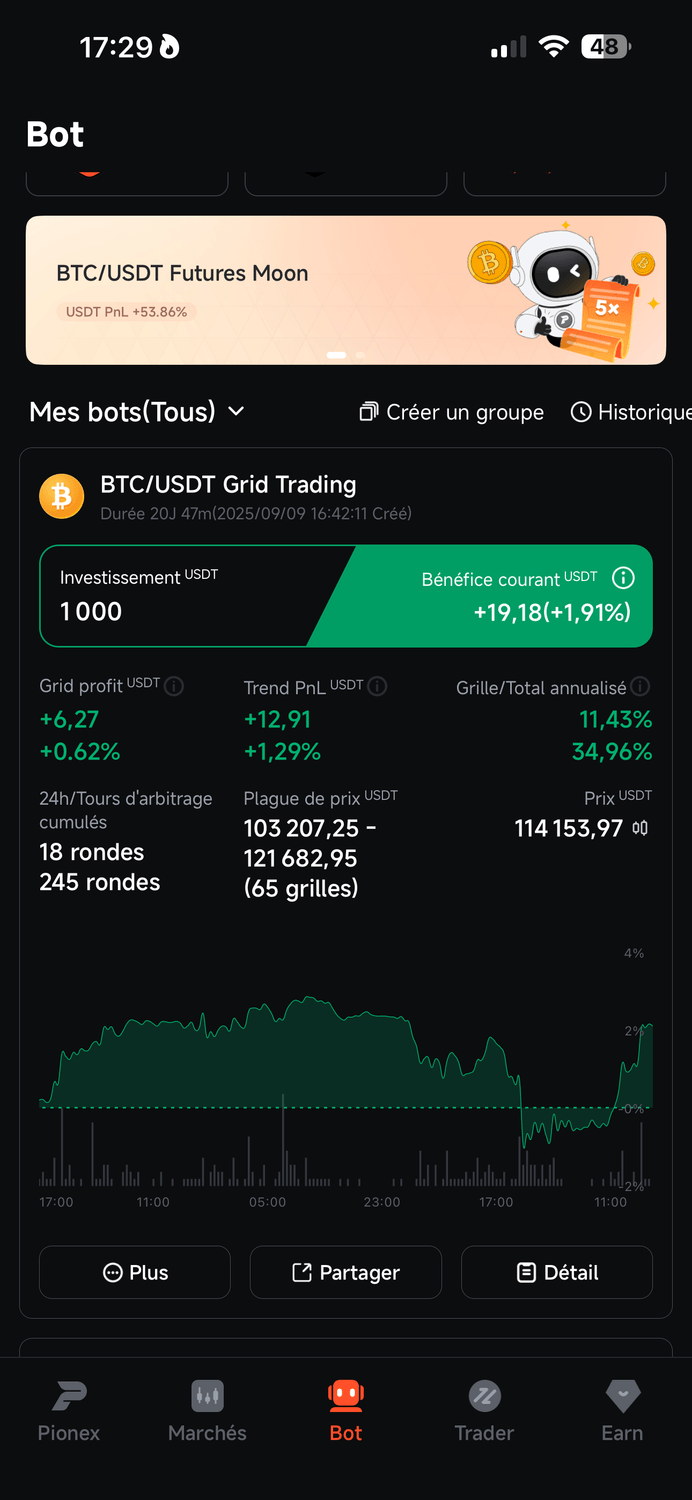Share the bot with Partager

[x=345, y=1272]
